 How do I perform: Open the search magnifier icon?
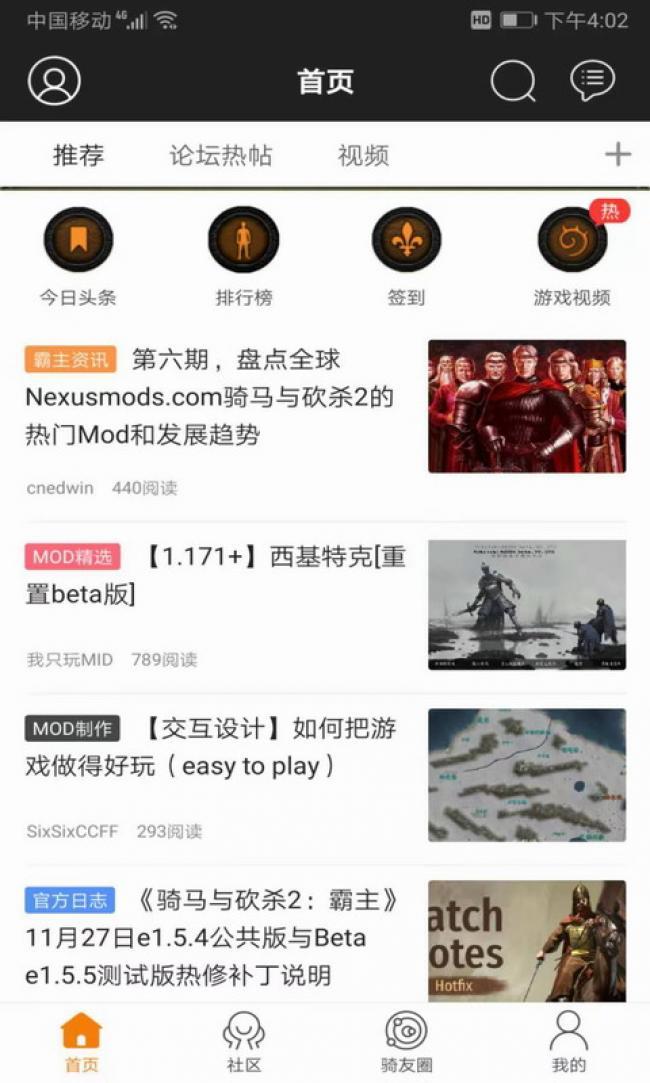[512, 81]
